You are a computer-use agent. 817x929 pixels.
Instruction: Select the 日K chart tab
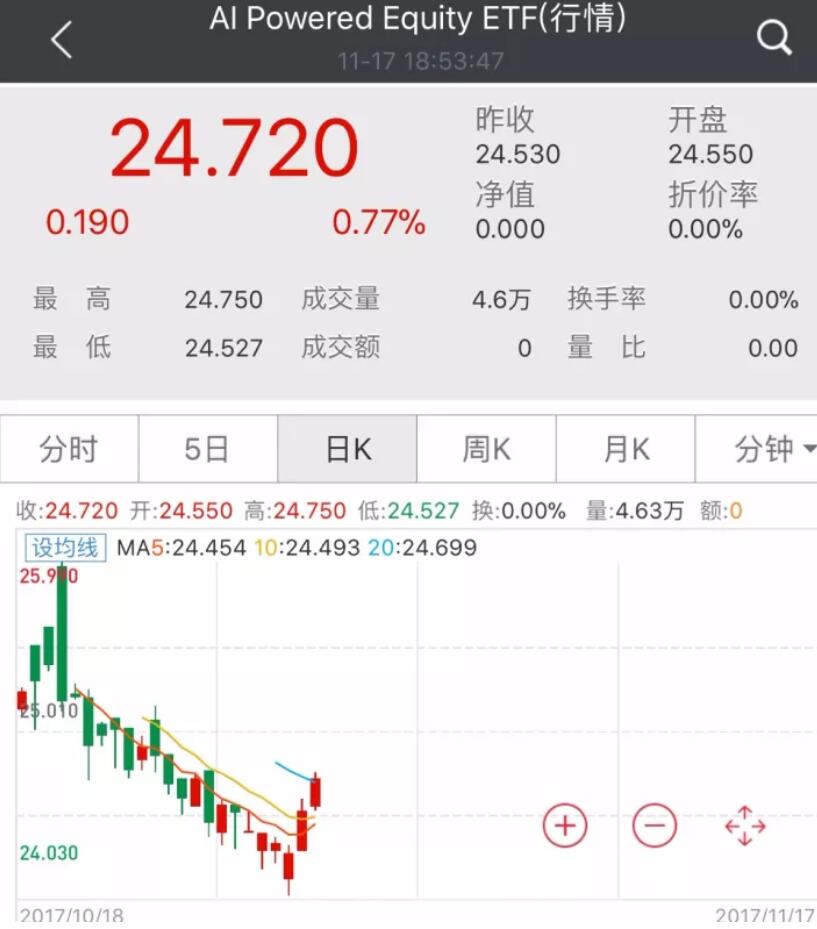click(x=347, y=450)
